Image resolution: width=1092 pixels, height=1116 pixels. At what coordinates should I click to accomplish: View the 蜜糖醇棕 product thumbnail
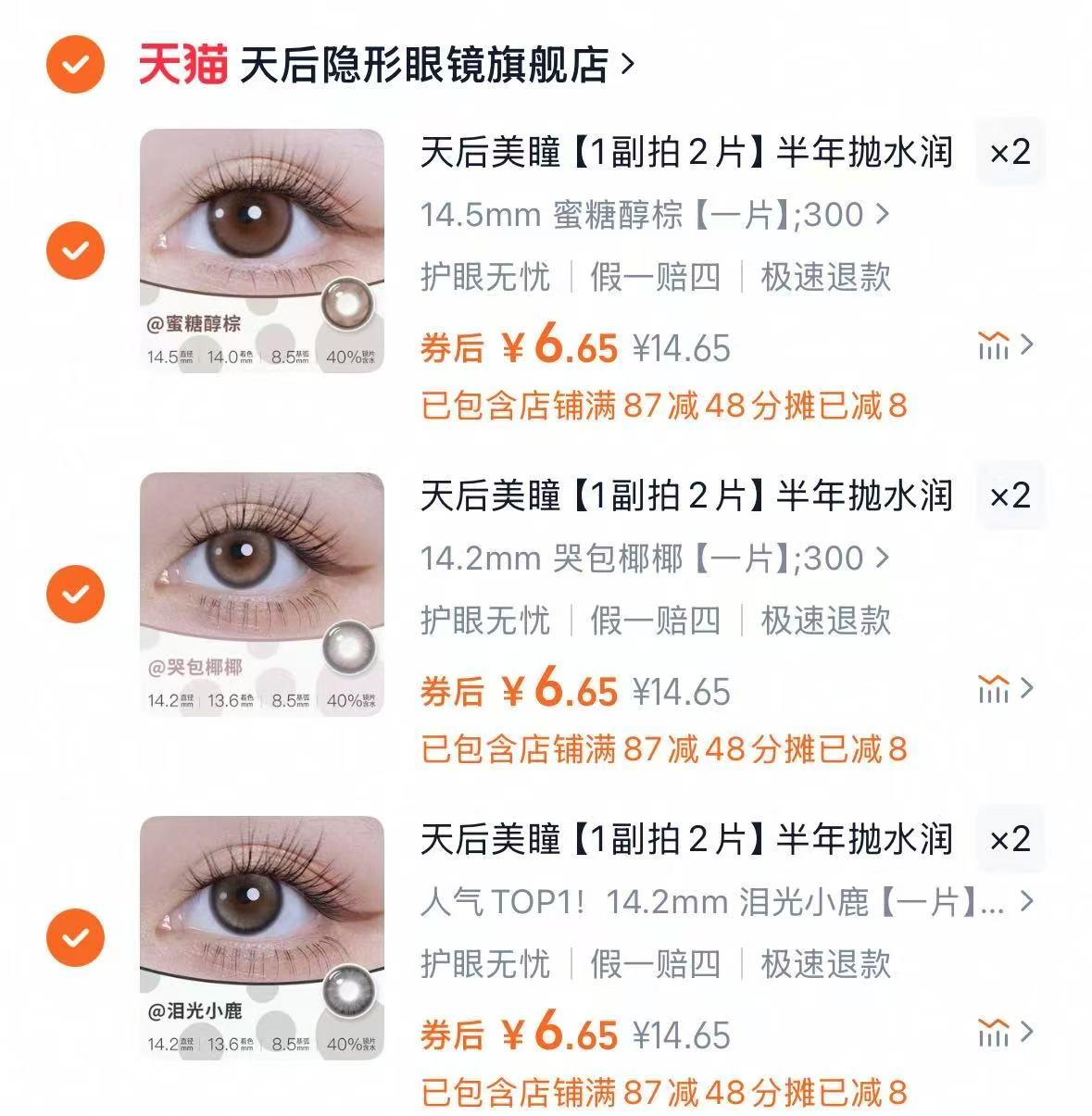[x=262, y=252]
